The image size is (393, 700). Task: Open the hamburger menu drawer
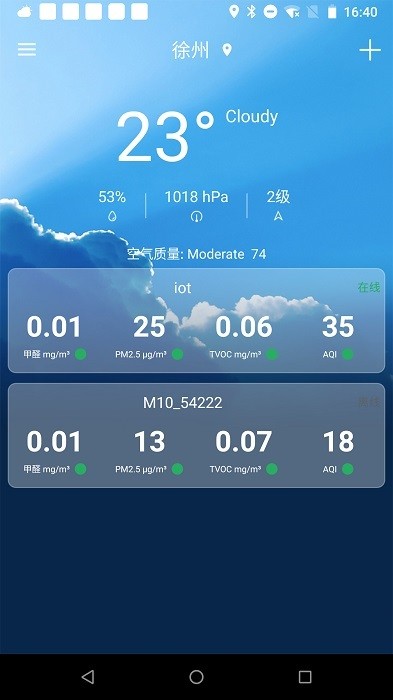pos(27,50)
